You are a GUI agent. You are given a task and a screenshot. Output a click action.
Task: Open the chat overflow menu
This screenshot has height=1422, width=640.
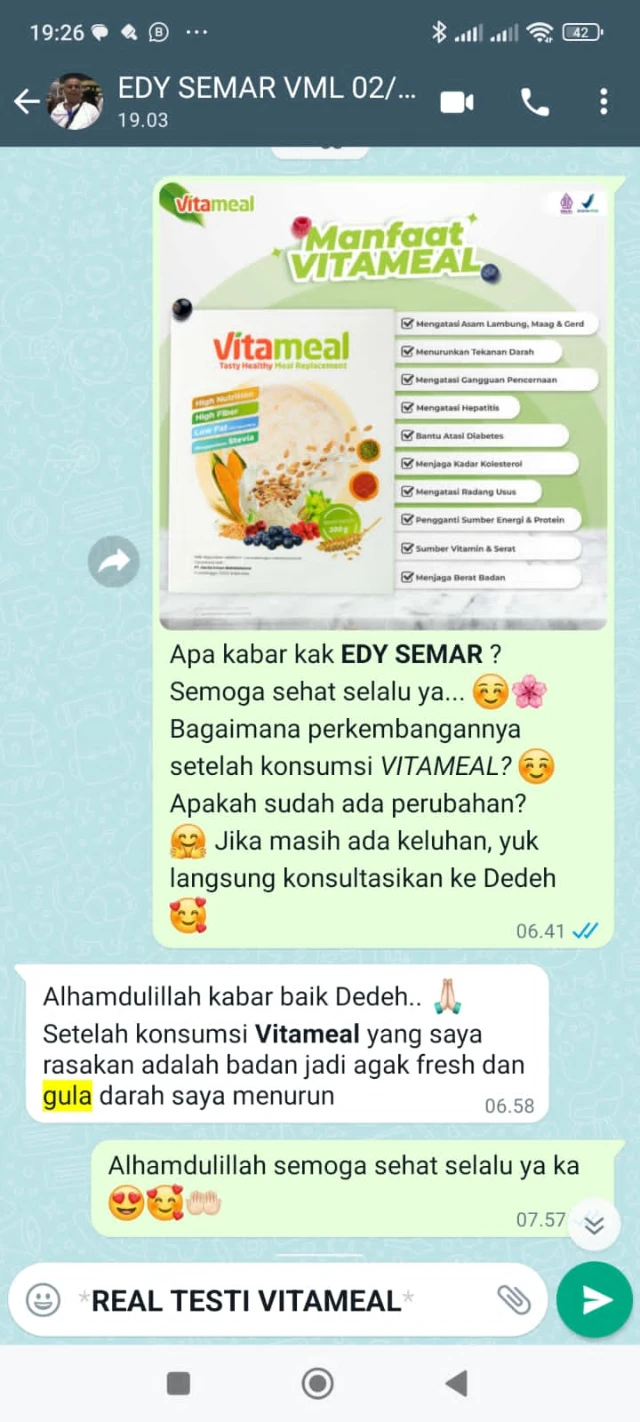tap(603, 101)
